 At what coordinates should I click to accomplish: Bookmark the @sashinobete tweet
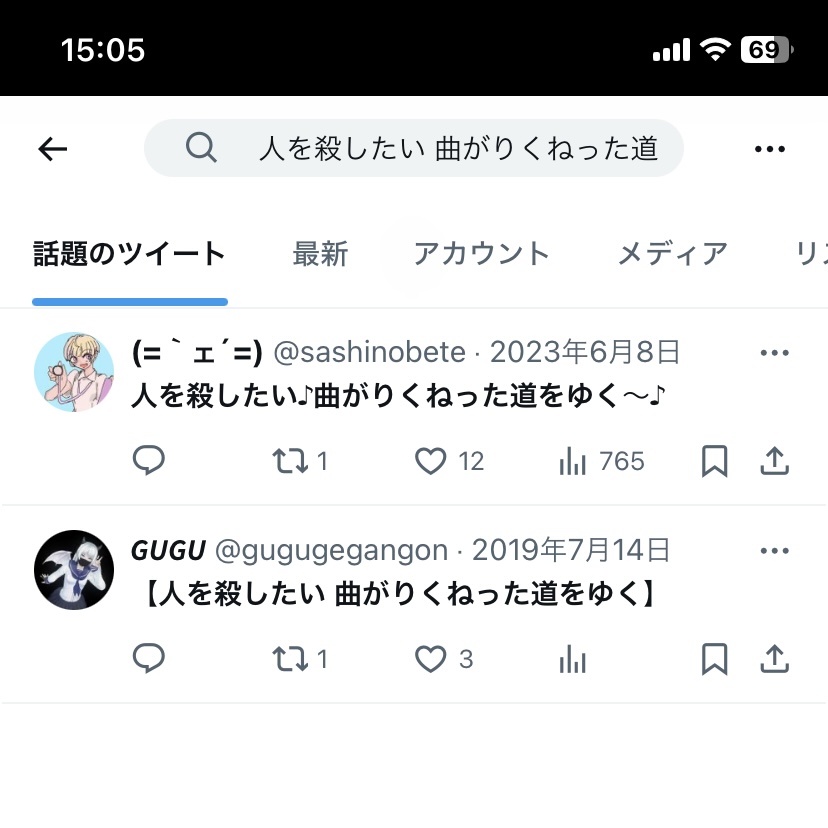714,461
